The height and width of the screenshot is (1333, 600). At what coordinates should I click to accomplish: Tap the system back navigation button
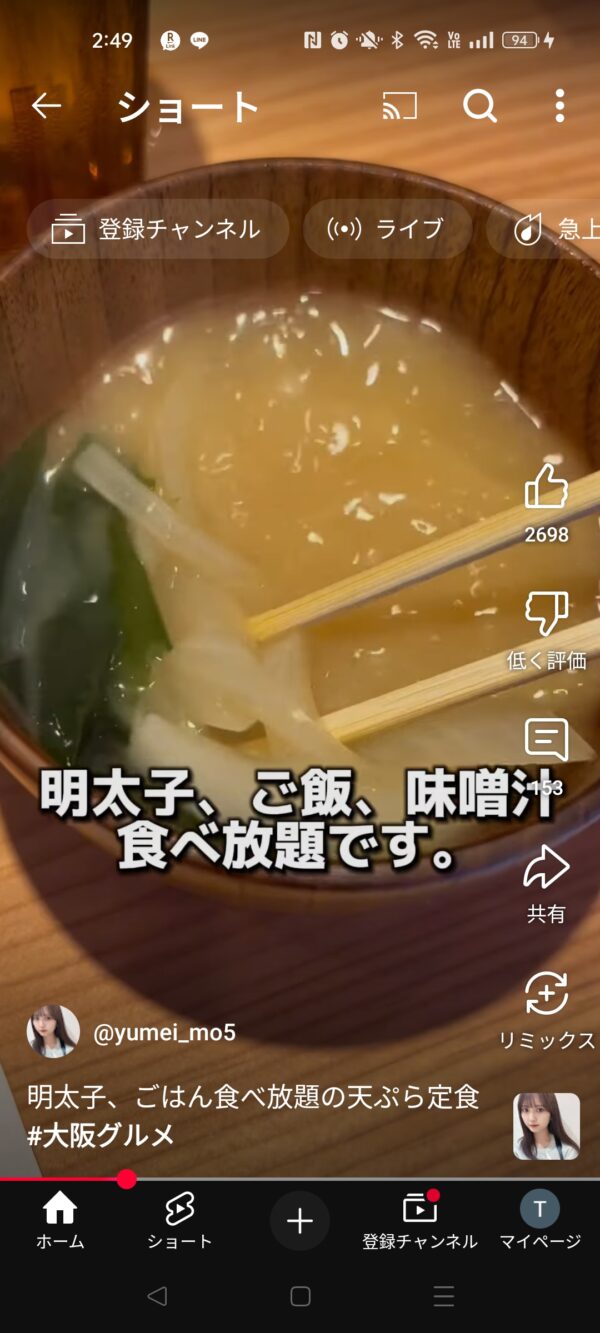[157, 1297]
